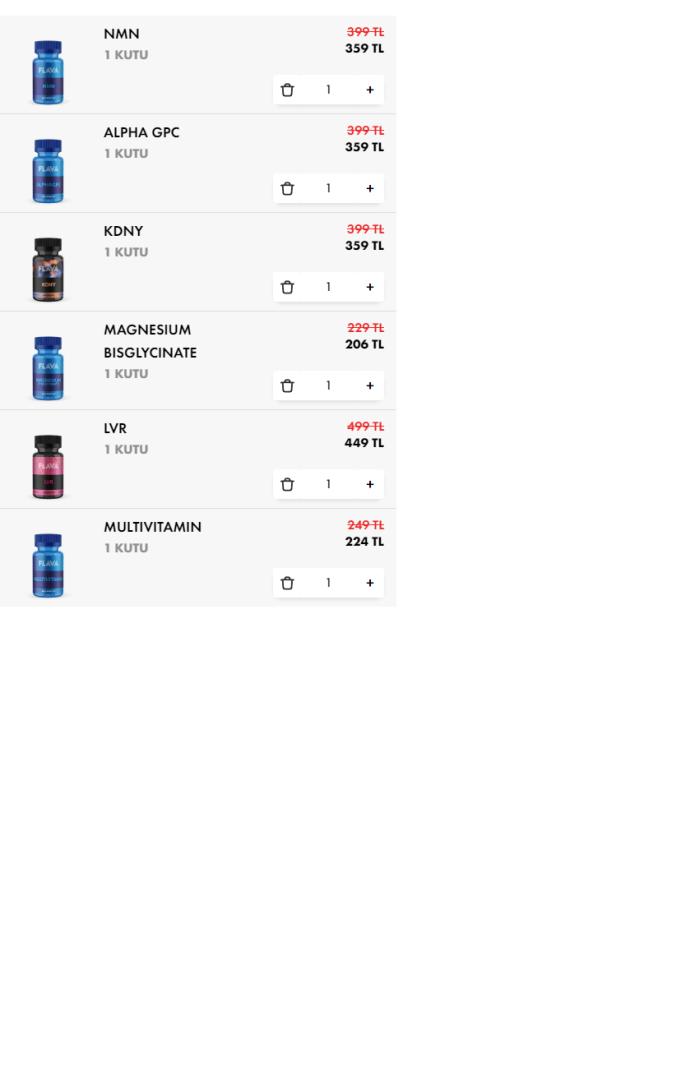Open the LVR product picture
Image resolution: width=681 pixels, height=1080 pixels.
[x=48, y=466]
